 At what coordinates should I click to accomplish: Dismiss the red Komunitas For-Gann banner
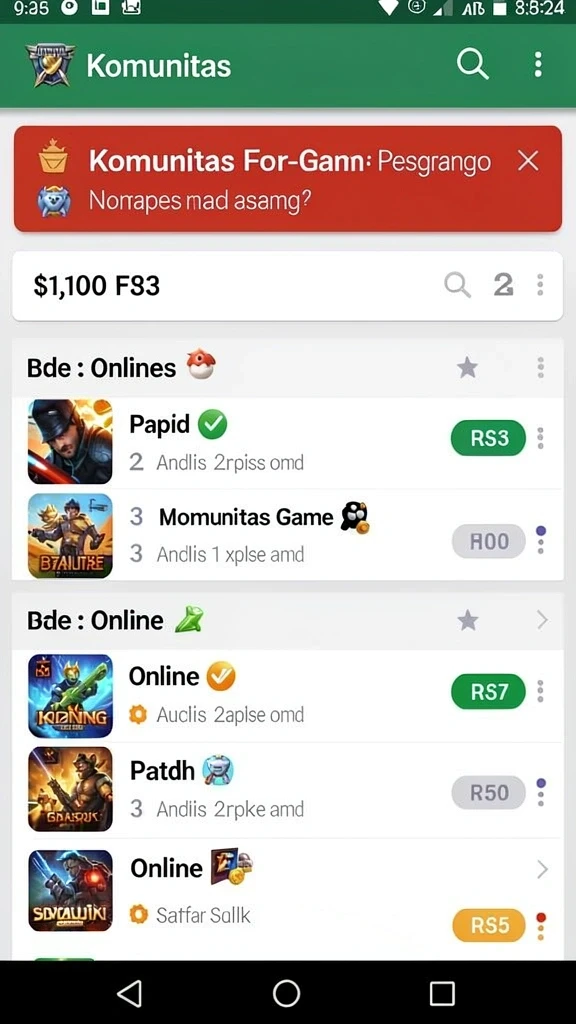pos(528,161)
